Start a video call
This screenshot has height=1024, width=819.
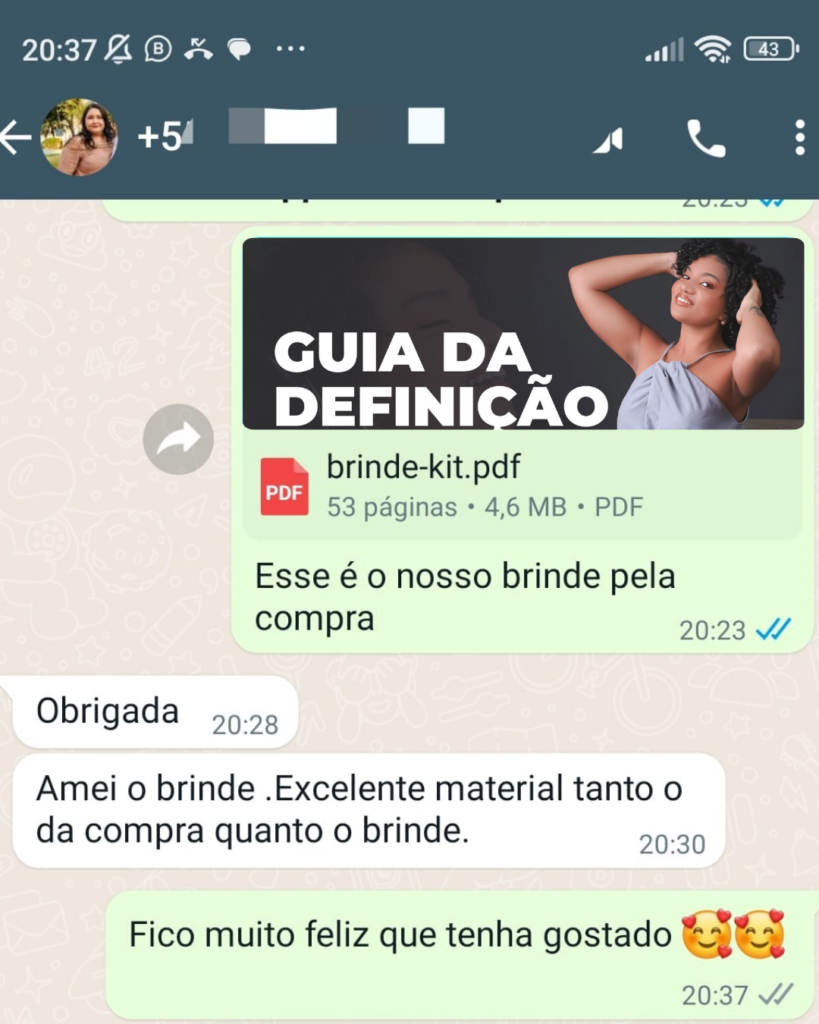point(608,139)
